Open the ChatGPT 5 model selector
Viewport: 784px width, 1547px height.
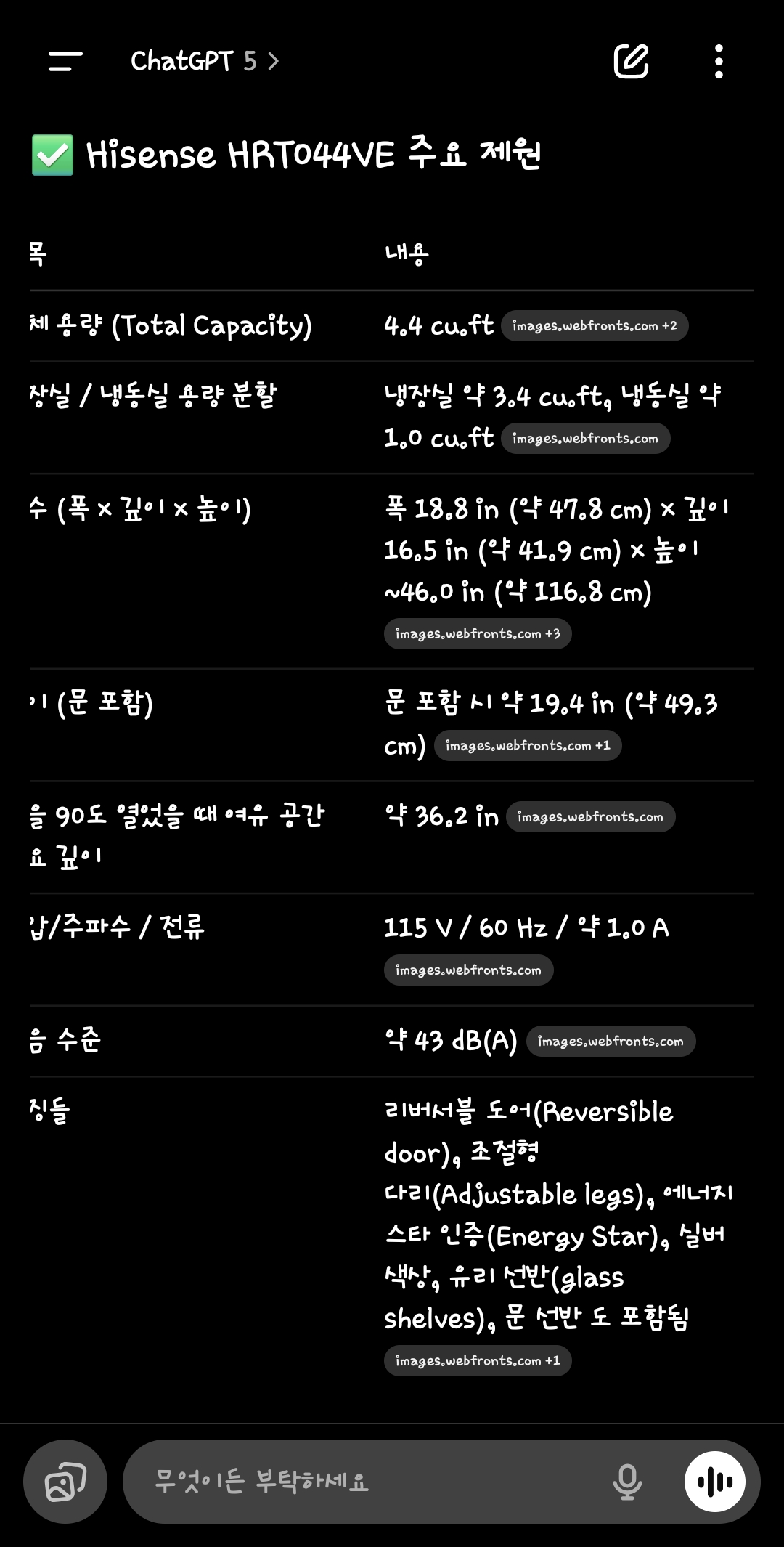click(x=204, y=61)
